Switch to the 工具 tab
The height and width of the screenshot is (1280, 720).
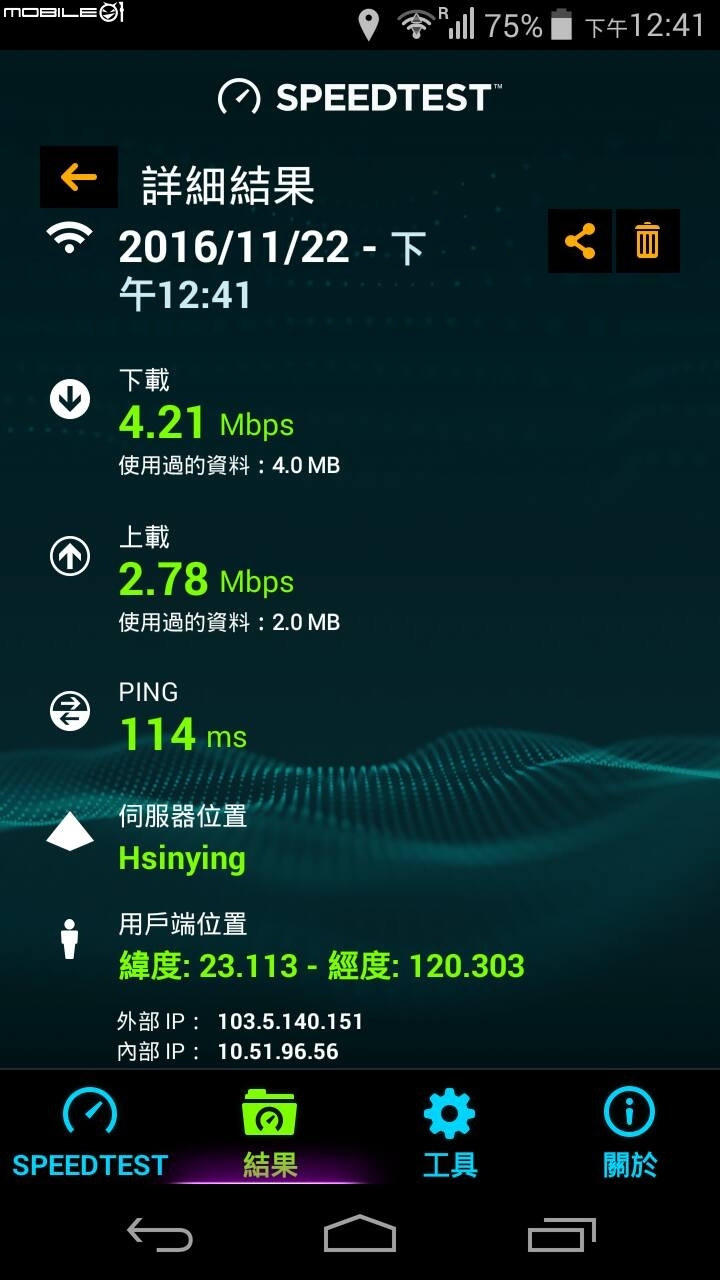click(x=450, y=1132)
